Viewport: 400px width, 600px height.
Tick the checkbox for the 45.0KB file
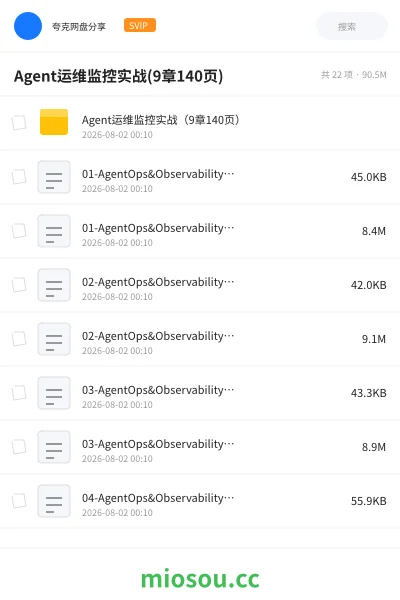pos(19,177)
